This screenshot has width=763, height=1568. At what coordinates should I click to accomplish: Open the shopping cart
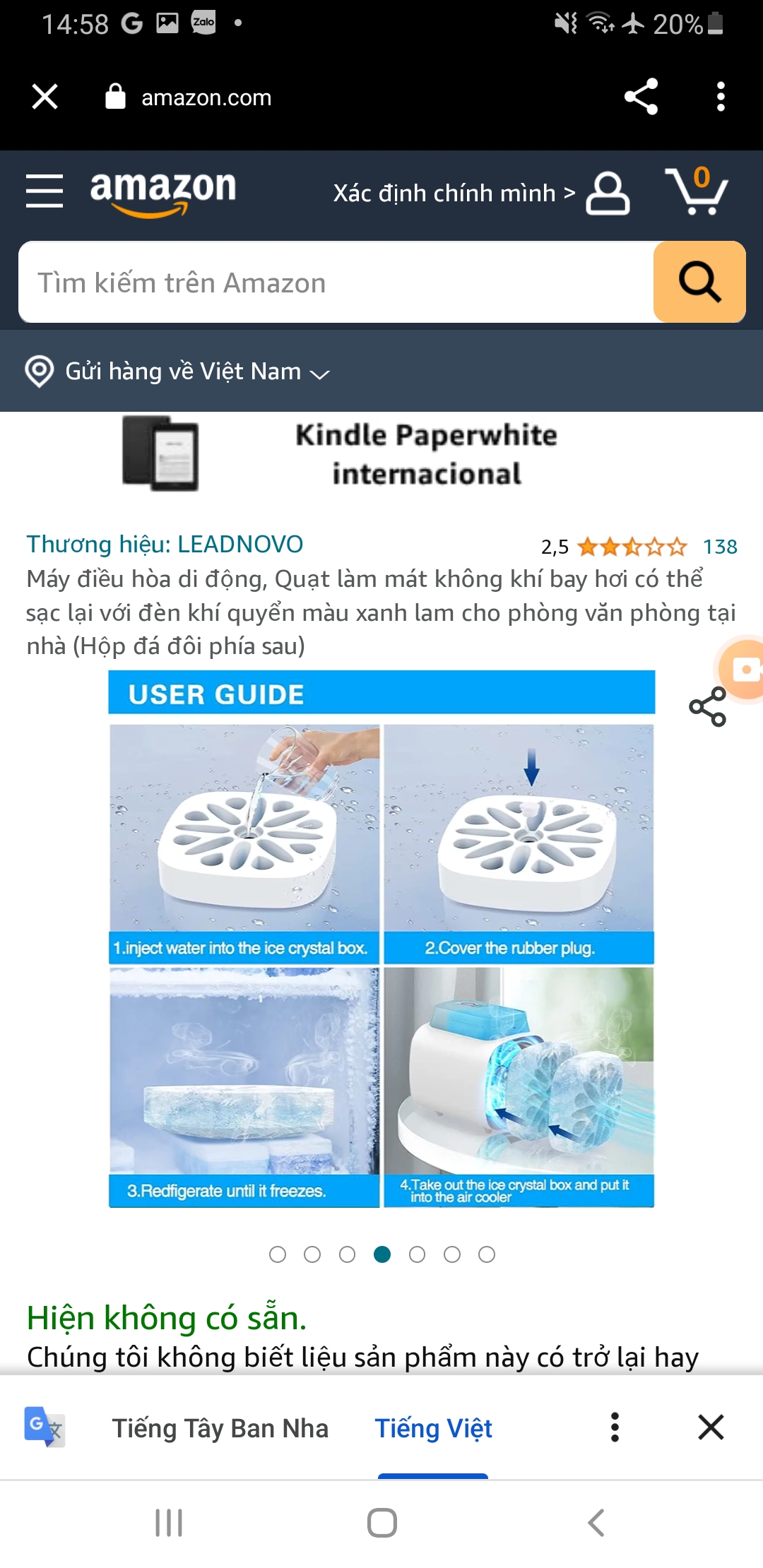(697, 191)
